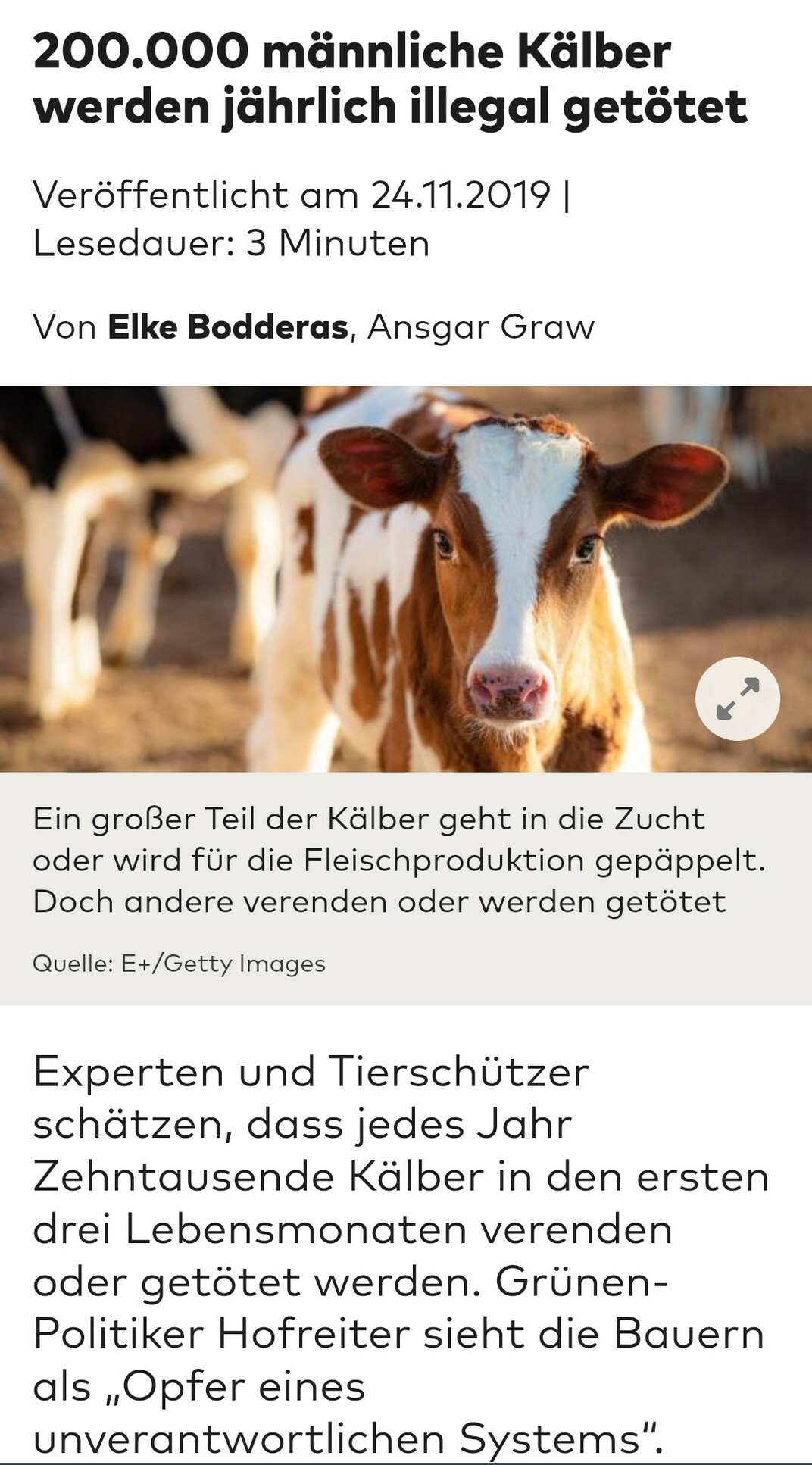Expand the calf photo to fullscreen
Image resolution: width=812 pixels, height=1465 pixels.
tap(738, 698)
